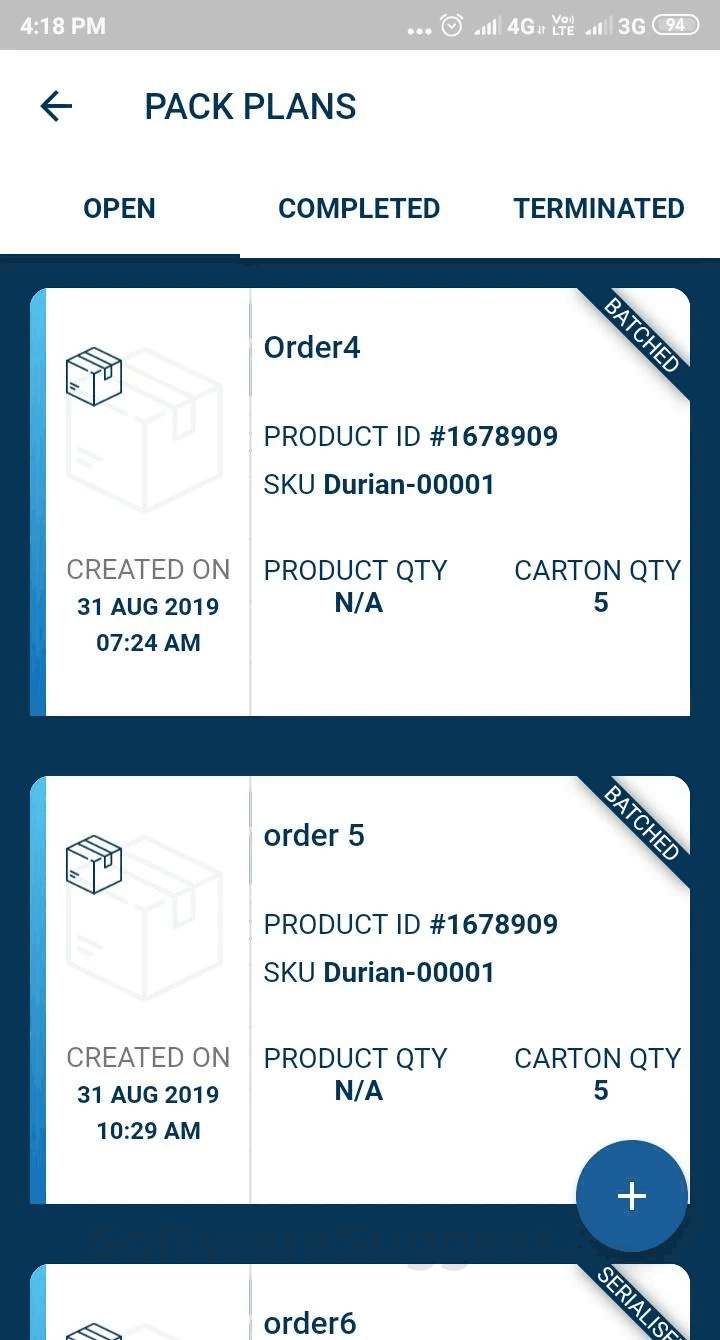The width and height of the screenshot is (720, 1340).
Task: Tap the plus button to create a new pack plan
Action: coord(631,1196)
